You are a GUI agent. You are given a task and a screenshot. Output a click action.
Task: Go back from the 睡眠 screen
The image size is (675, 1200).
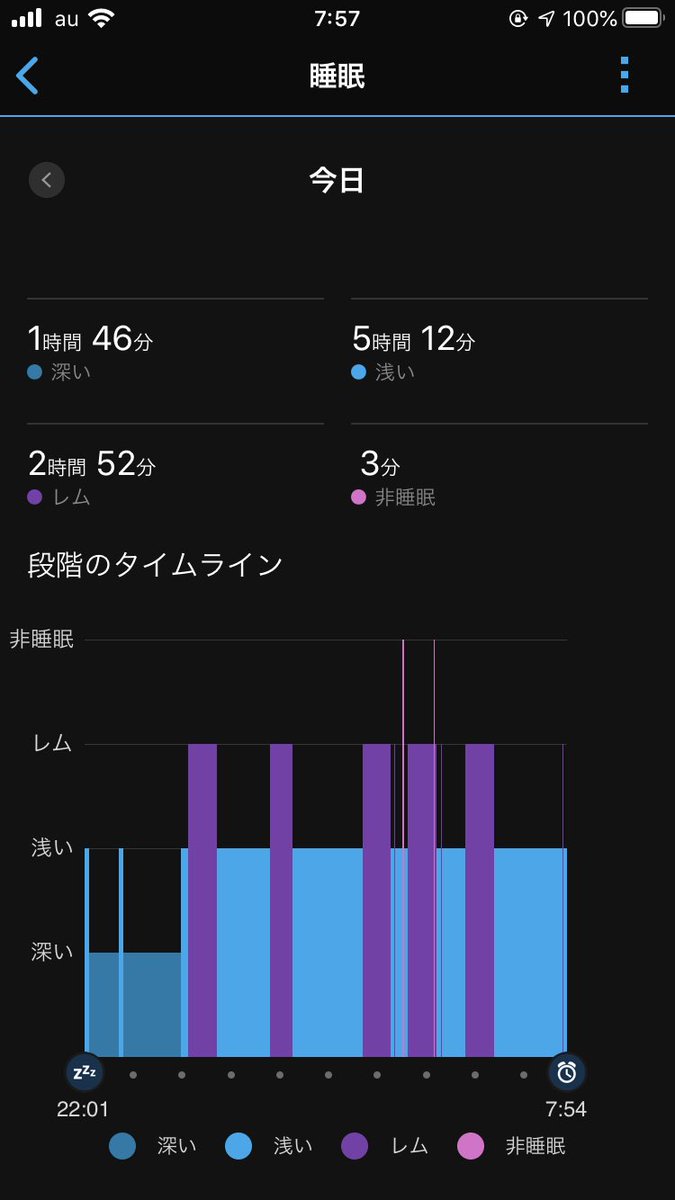(27, 76)
